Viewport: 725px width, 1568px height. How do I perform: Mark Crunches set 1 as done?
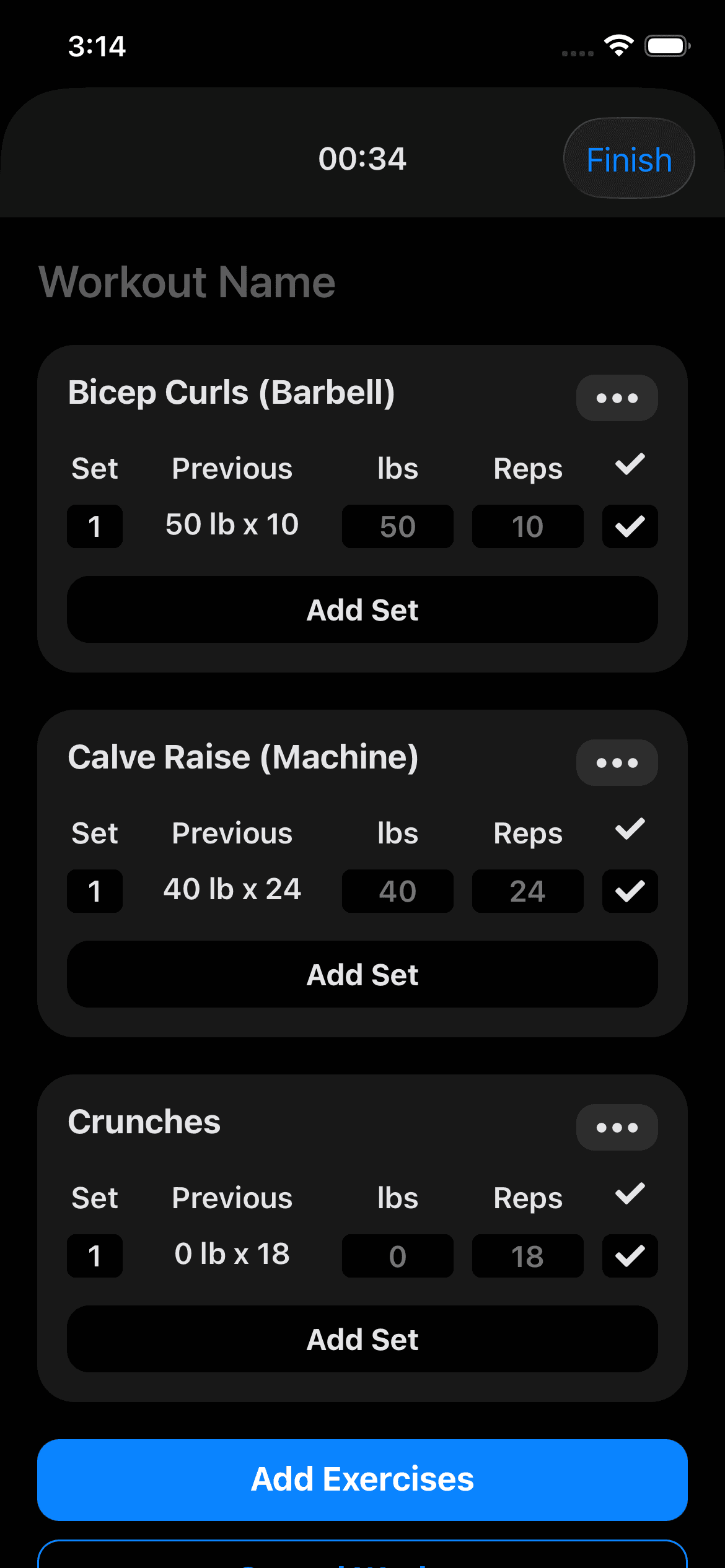(630, 1256)
